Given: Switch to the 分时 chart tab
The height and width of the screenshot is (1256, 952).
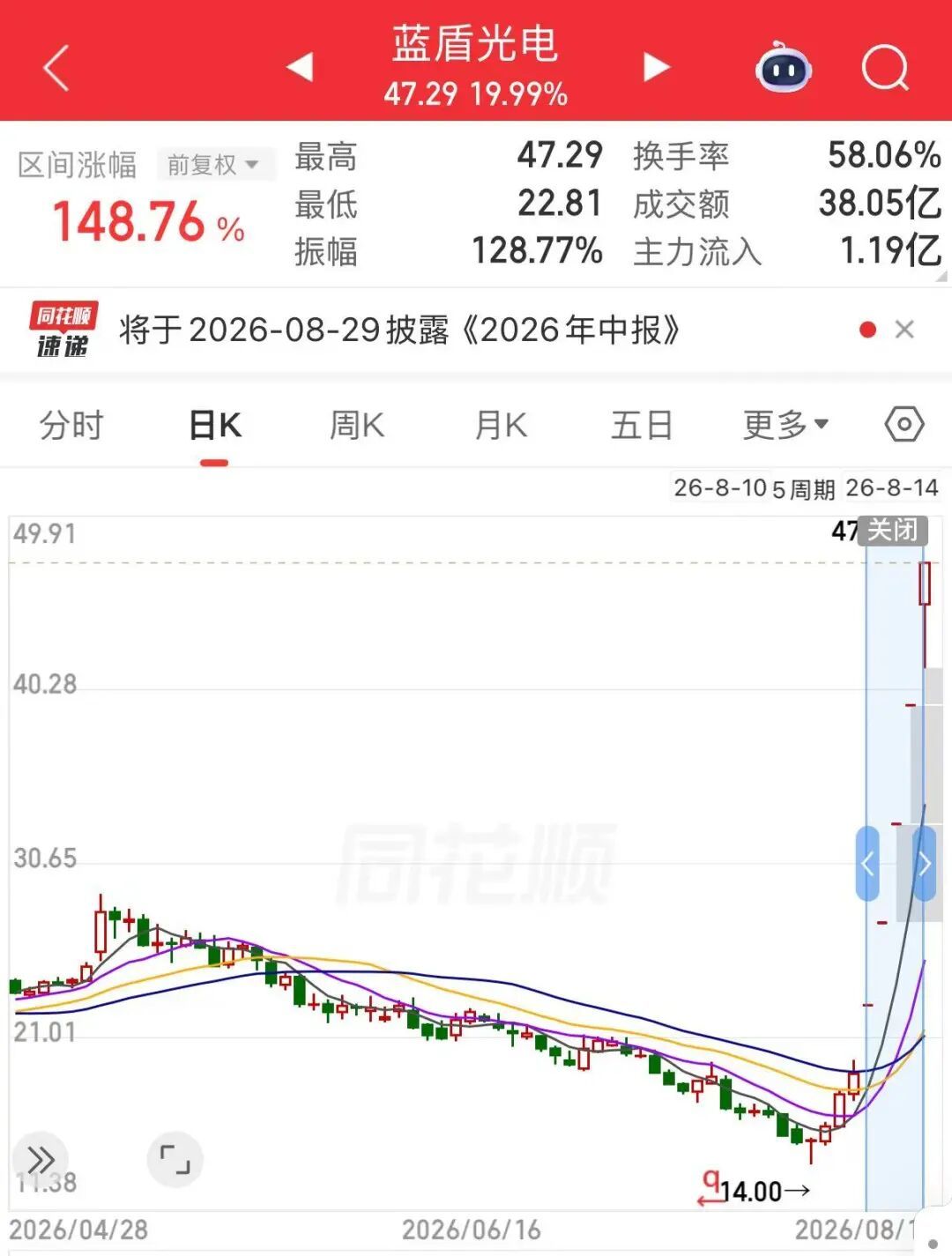Looking at the screenshot, I should coord(71,426).
